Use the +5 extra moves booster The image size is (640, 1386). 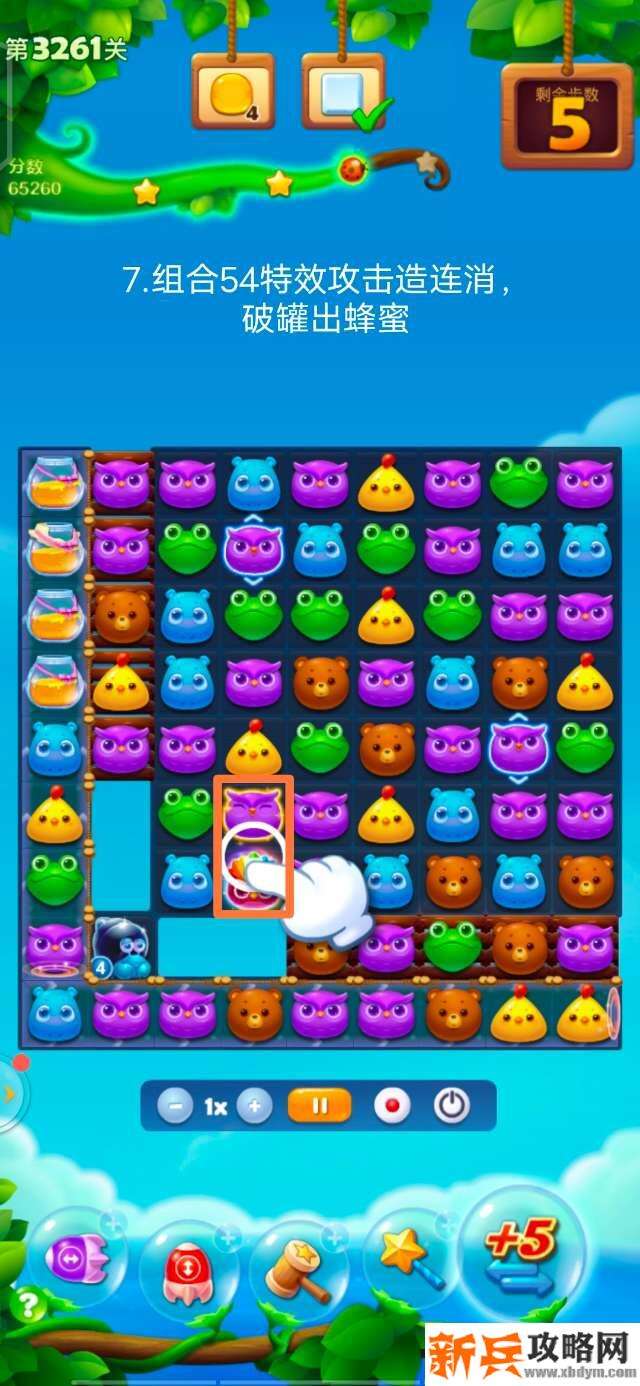(x=522, y=1254)
